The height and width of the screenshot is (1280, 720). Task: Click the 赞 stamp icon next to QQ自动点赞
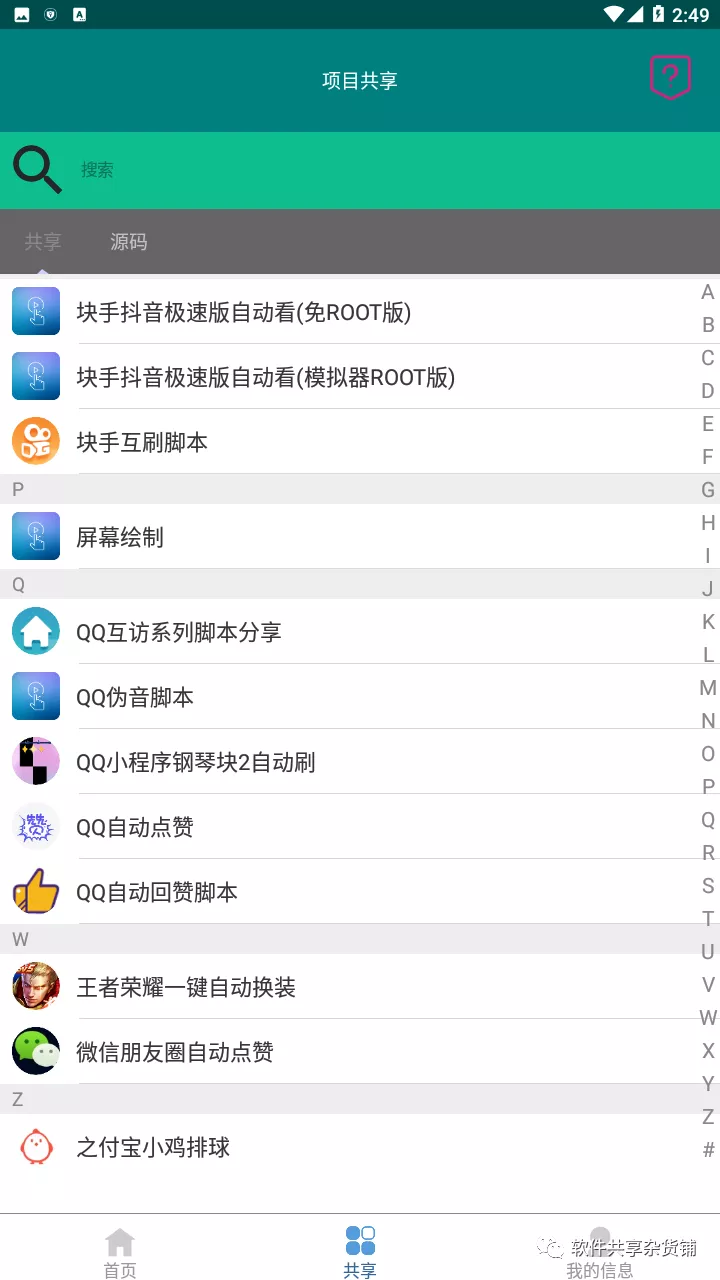tap(36, 827)
